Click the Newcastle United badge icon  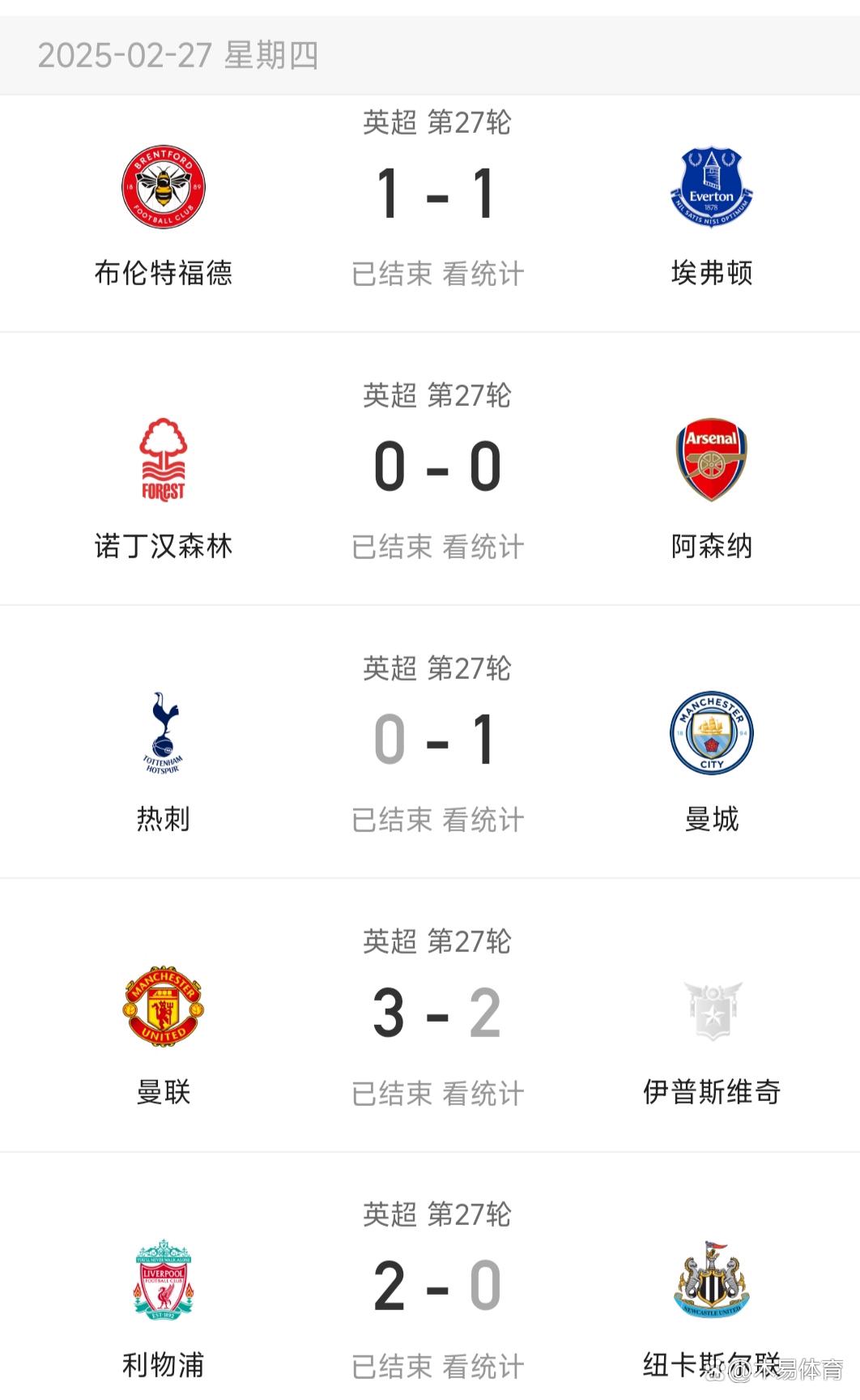coord(713,1278)
